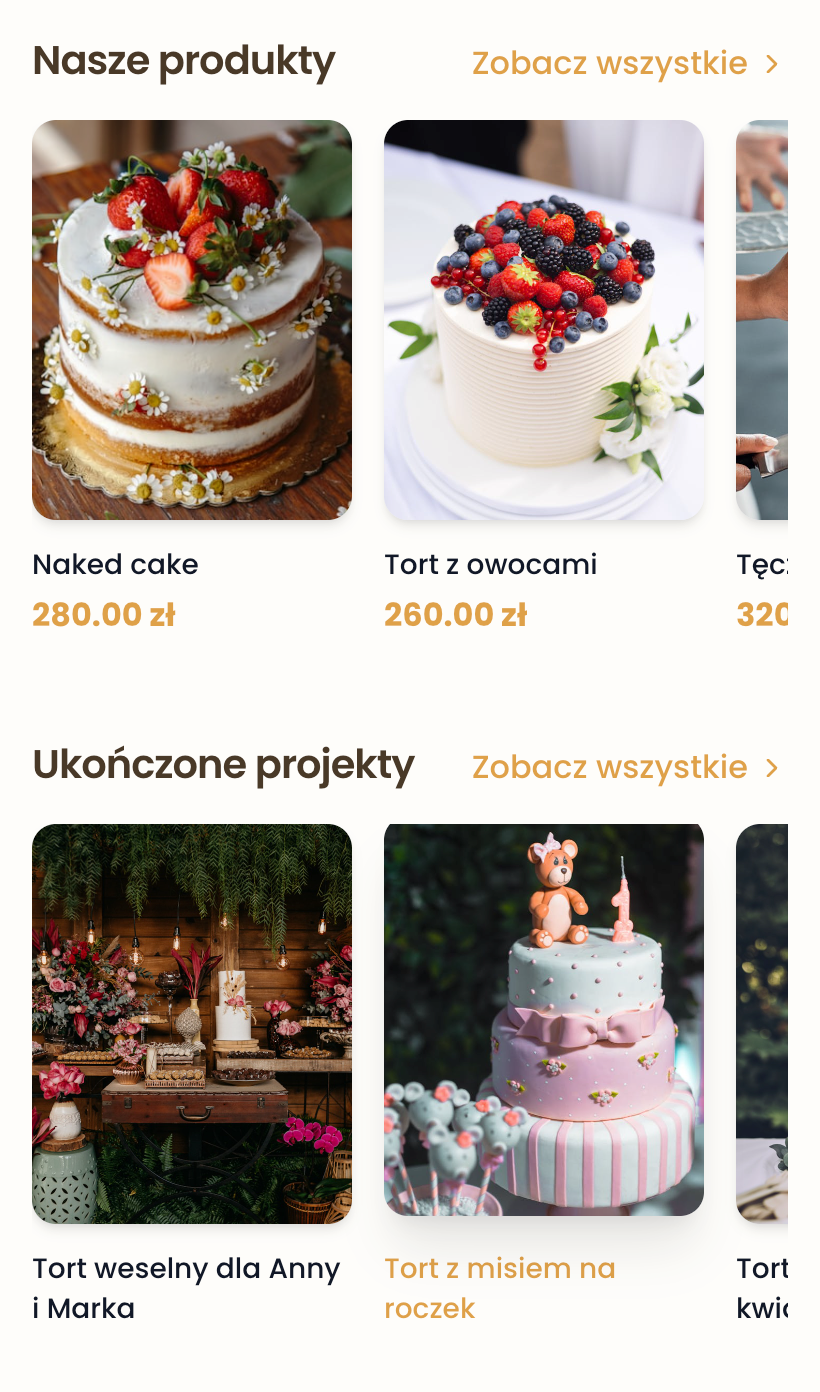820x1392 pixels.
Task: Select the Naked cake product title
Action: [x=115, y=565]
